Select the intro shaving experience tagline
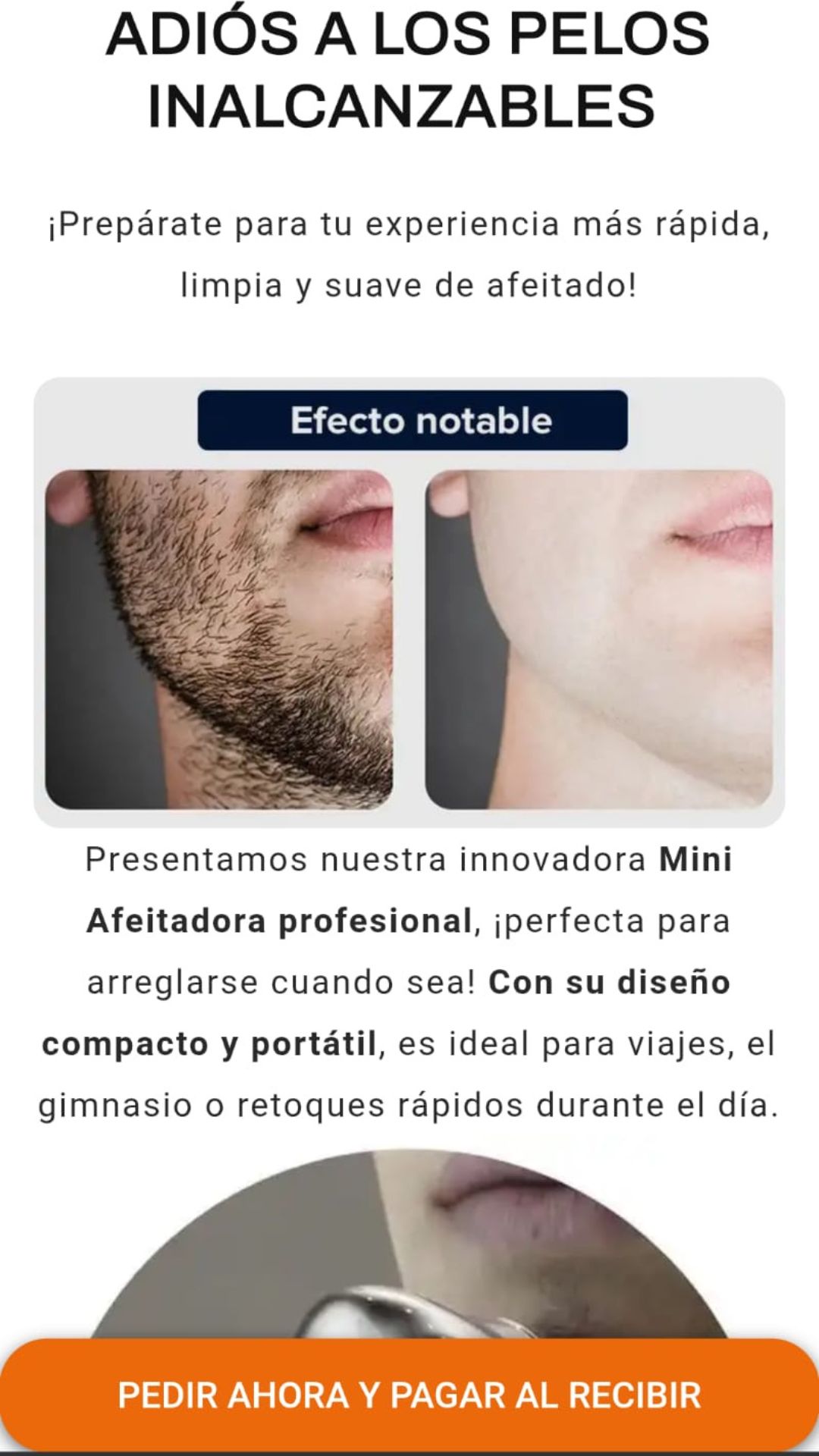 (409, 254)
